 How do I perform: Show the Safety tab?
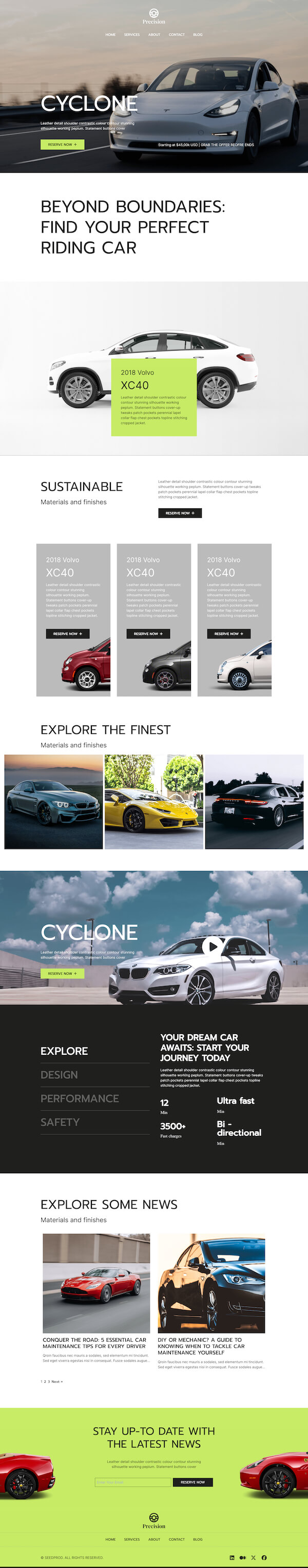point(60,1122)
